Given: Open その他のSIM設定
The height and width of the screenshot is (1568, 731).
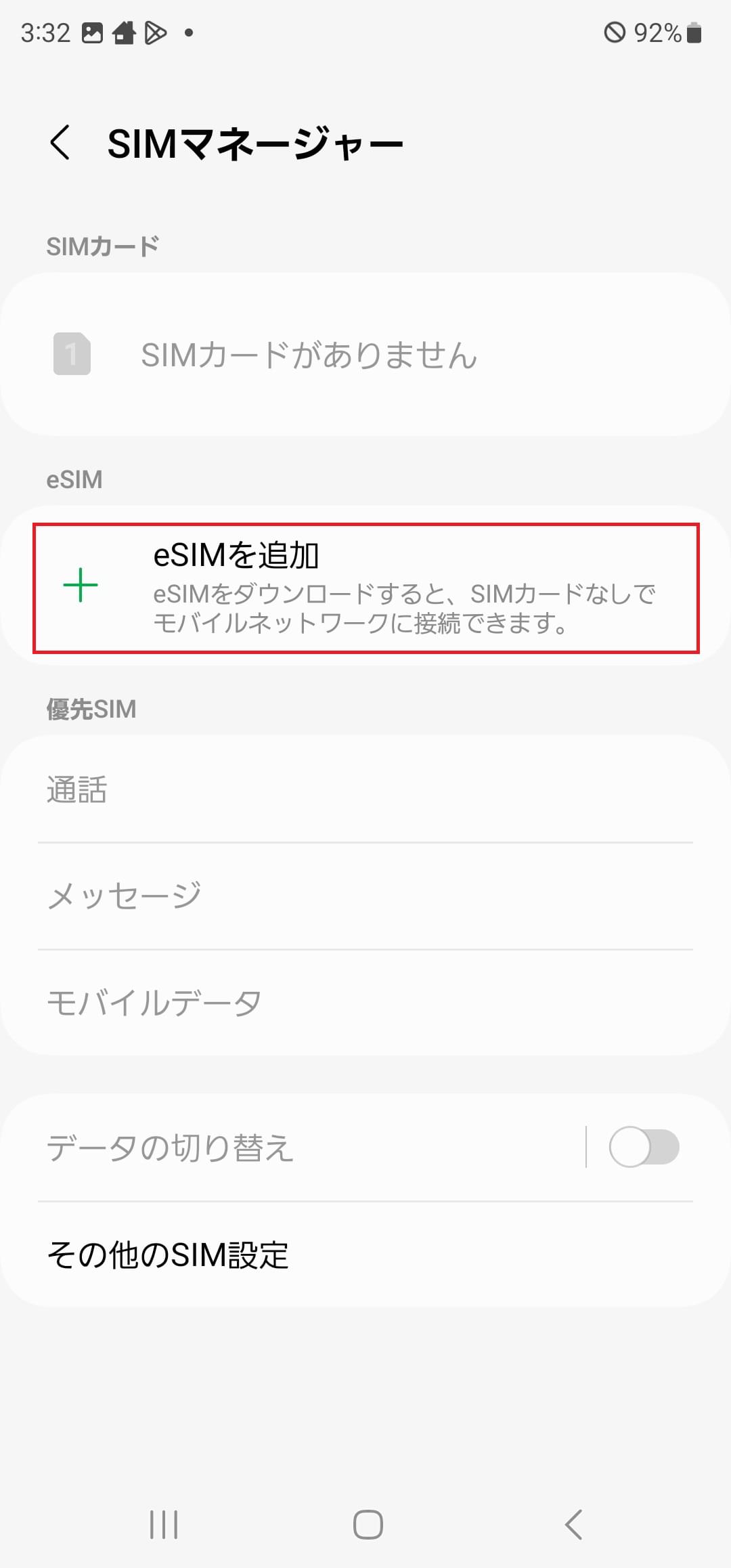Looking at the screenshot, I should coord(365,1255).
